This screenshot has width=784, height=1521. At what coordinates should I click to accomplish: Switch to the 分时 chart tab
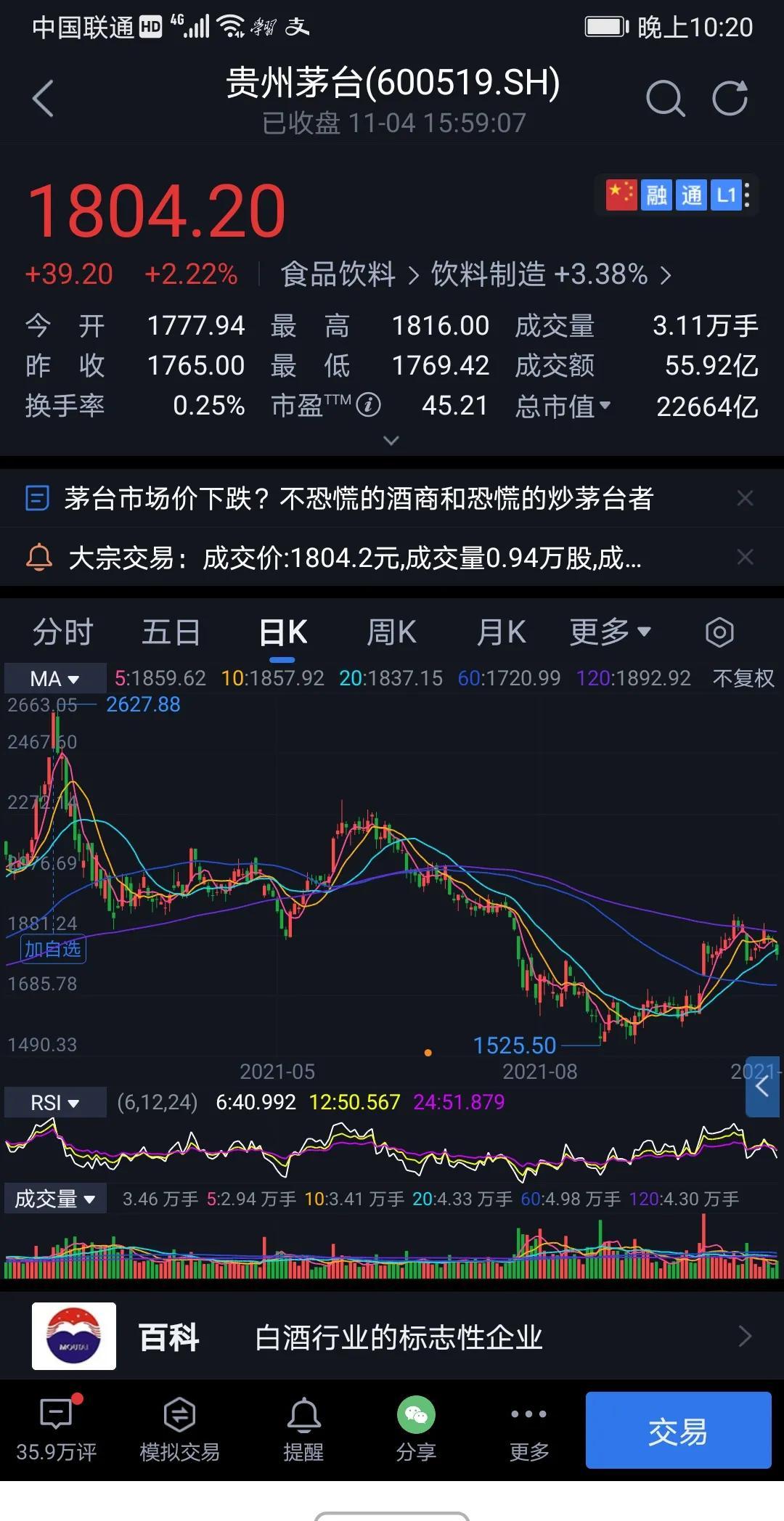click(63, 632)
